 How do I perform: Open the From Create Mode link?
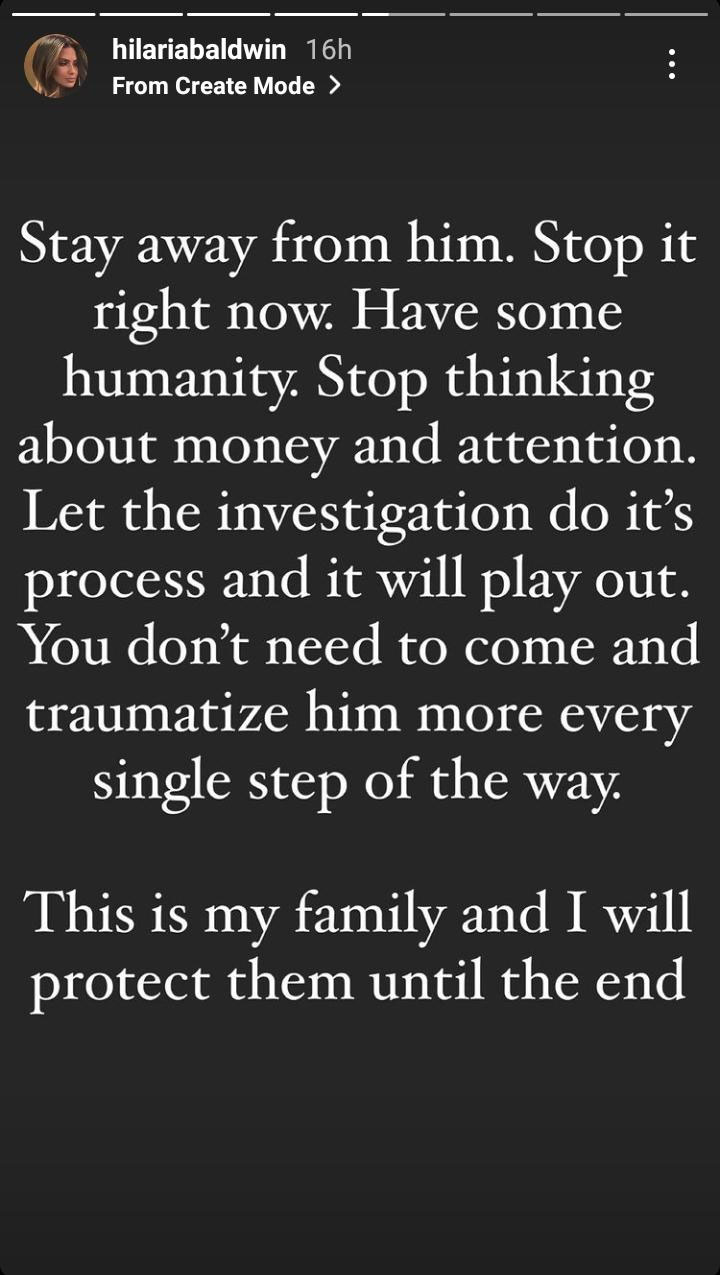click(x=226, y=86)
